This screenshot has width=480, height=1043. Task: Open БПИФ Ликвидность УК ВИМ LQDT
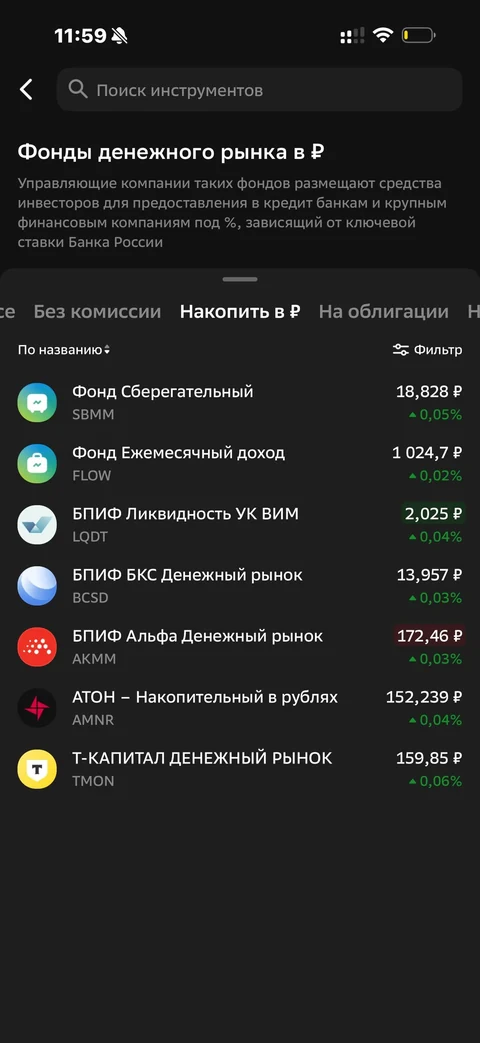240,525
